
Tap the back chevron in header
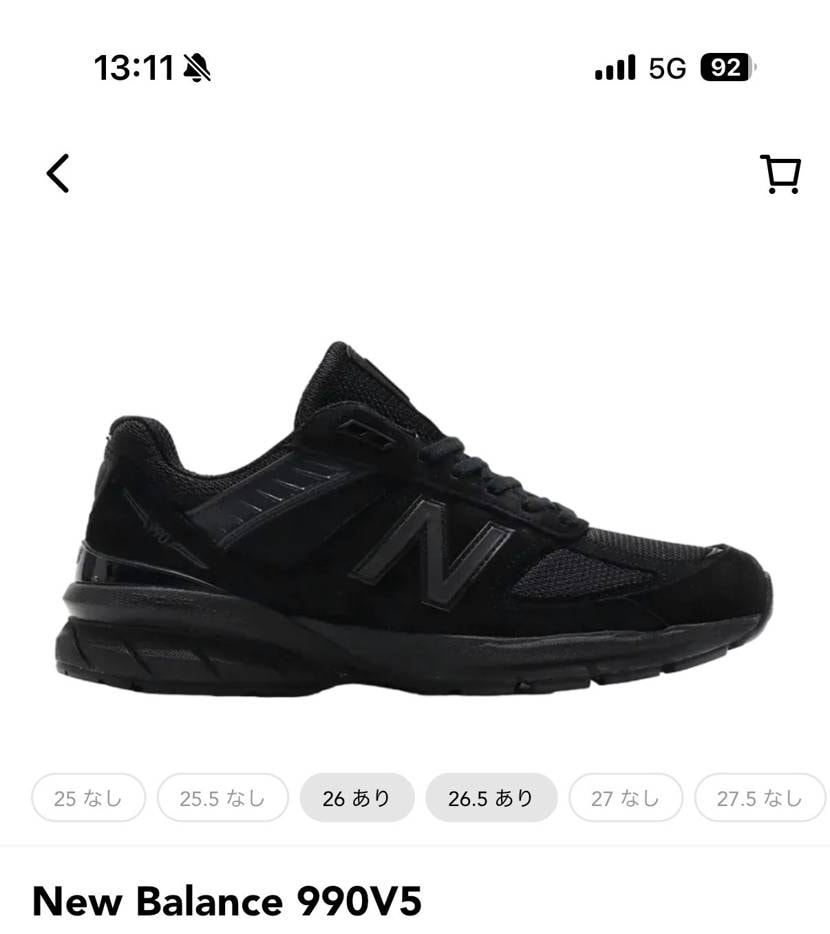pyautogui.click(x=57, y=171)
